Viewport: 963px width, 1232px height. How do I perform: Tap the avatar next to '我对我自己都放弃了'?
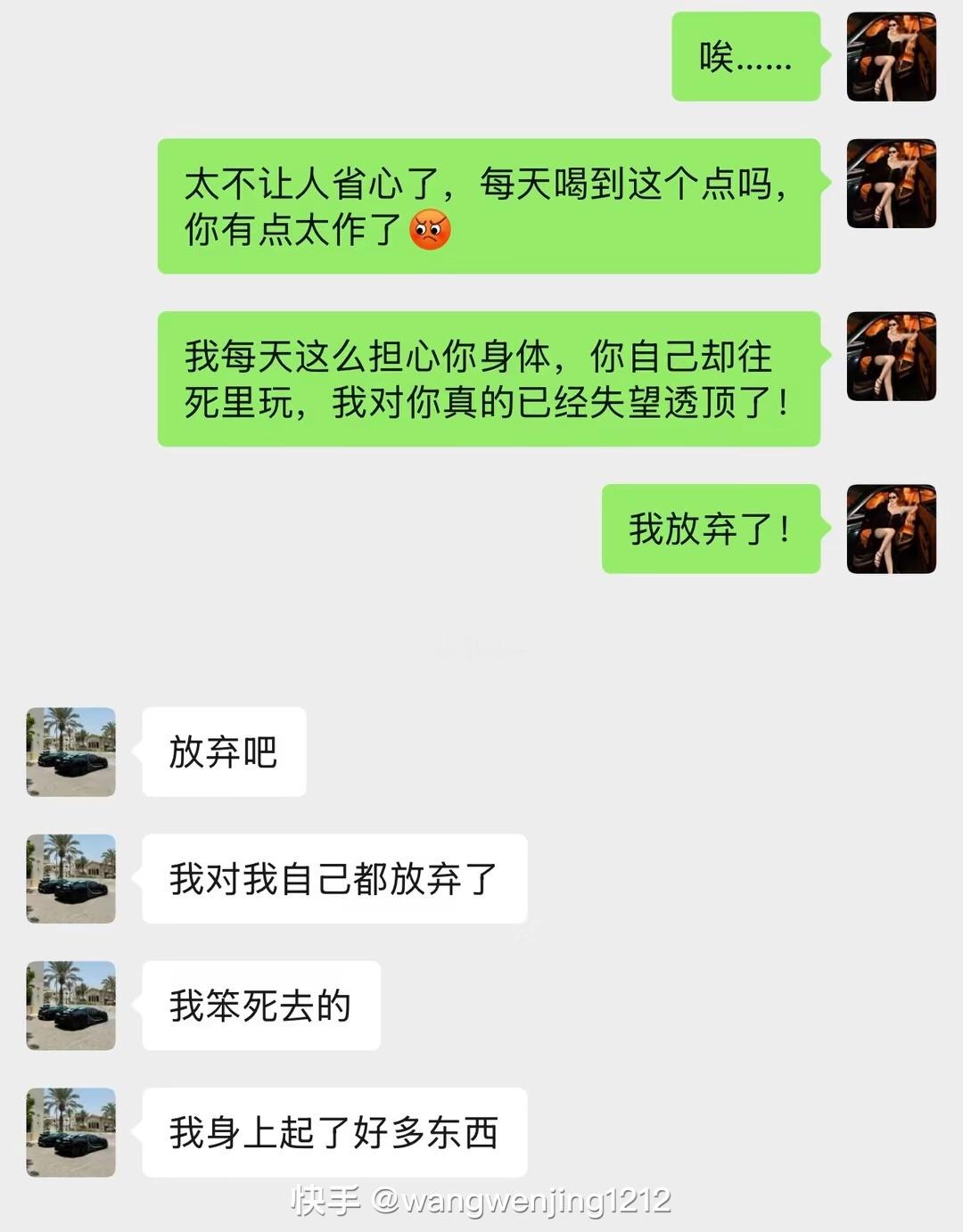(70, 879)
